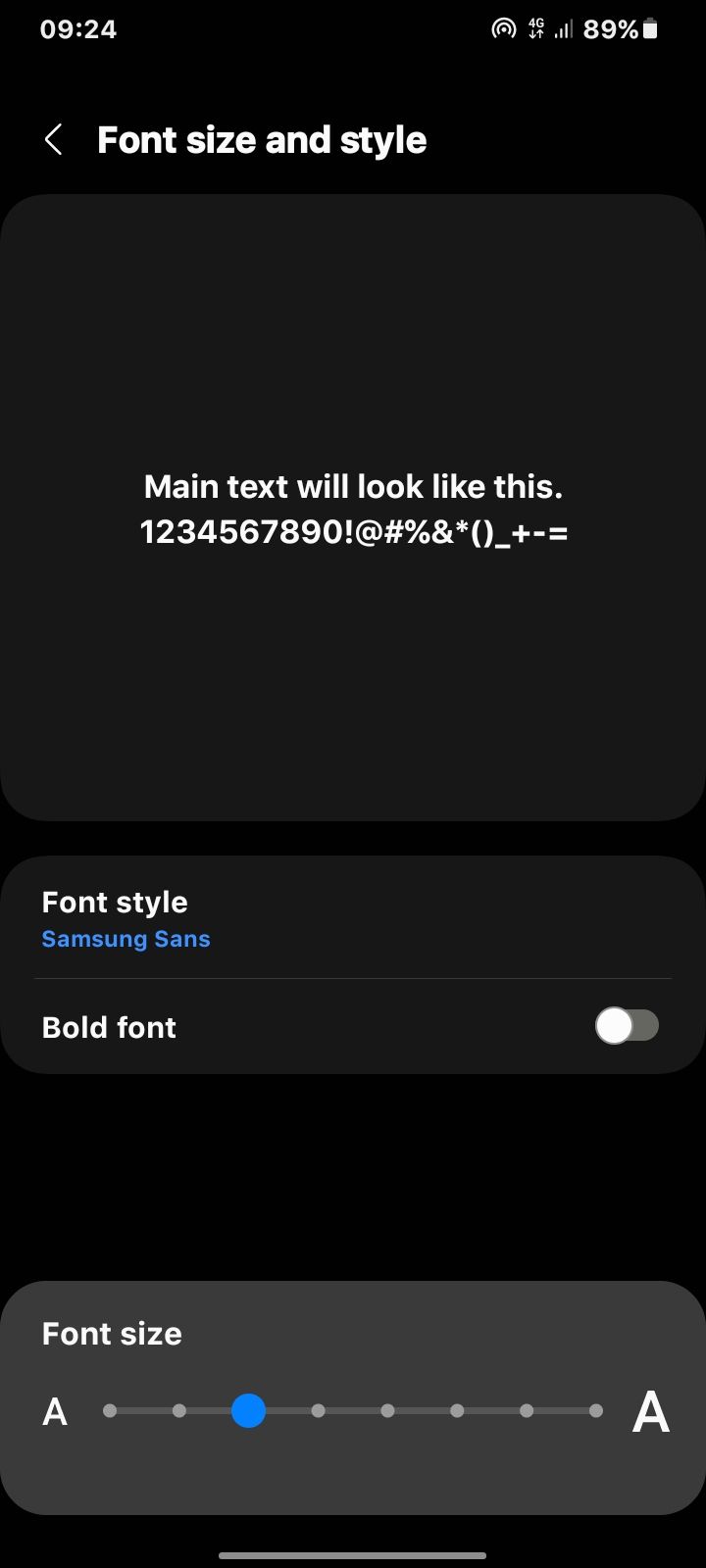Open Samsung Sans font style options
This screenshot has width=706, height=1568.
click(126, 938)
